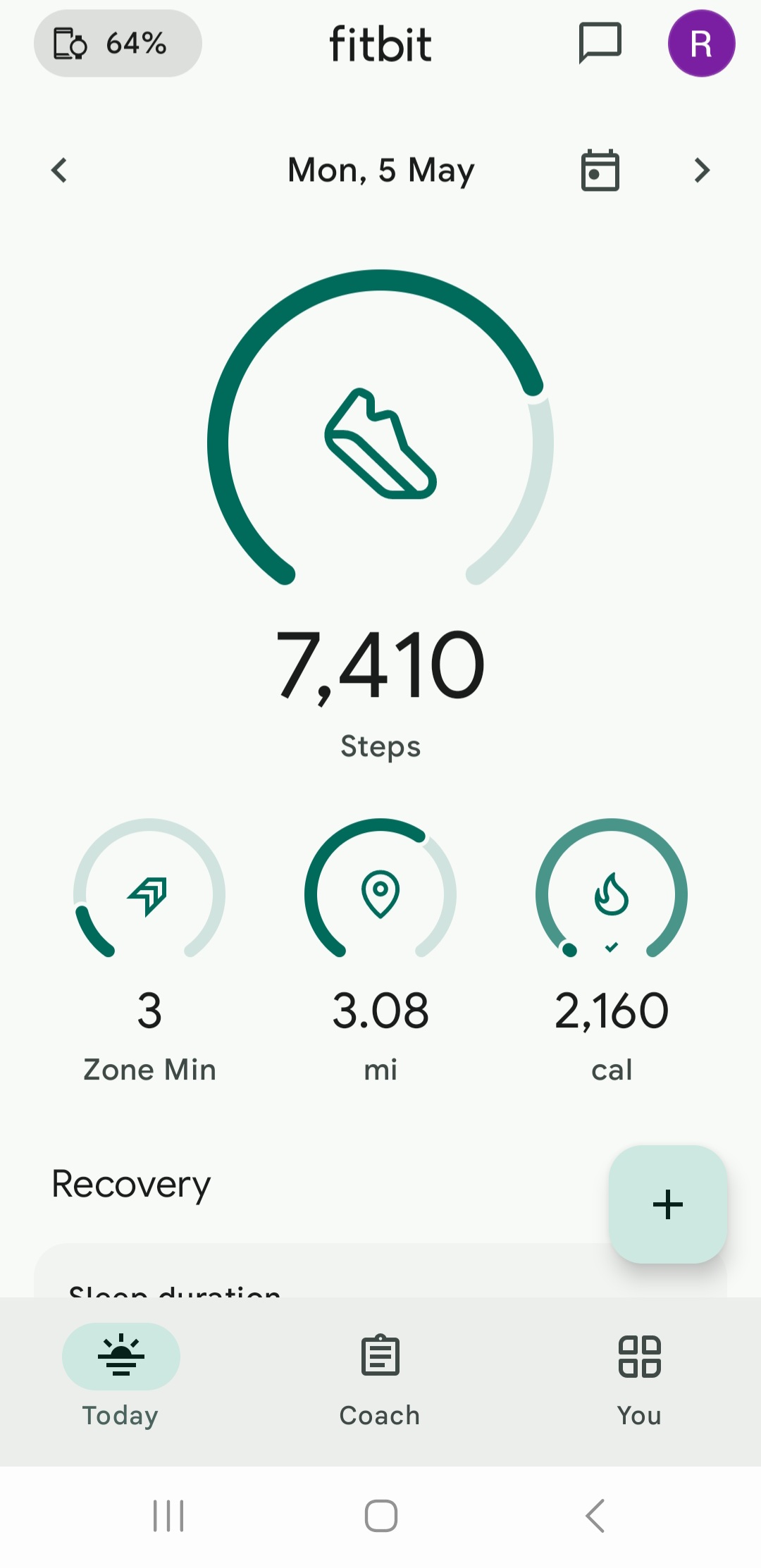761x1568 pixels.
Task: Tap the plus floating action button
Action: [668, 1204]
